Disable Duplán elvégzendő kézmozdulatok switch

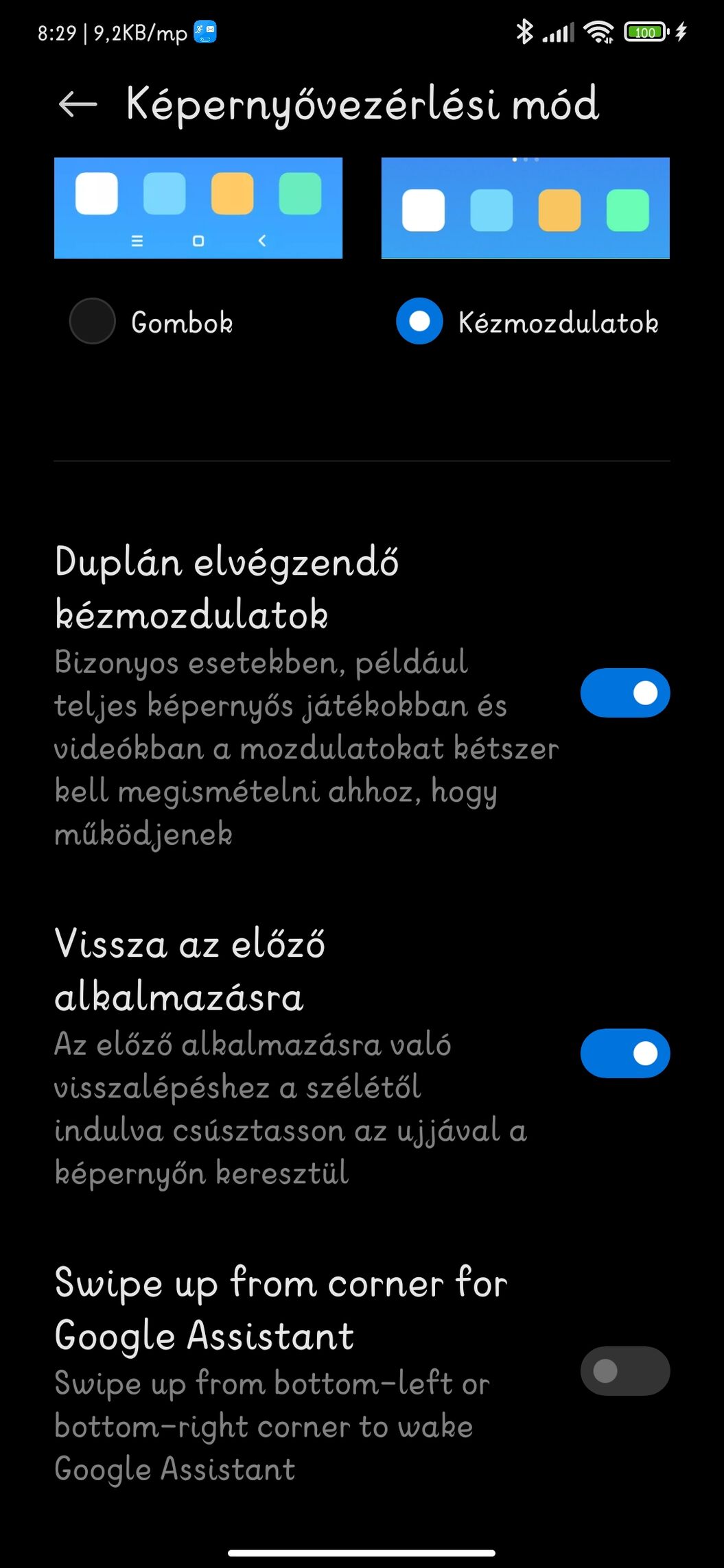point(625,693)
